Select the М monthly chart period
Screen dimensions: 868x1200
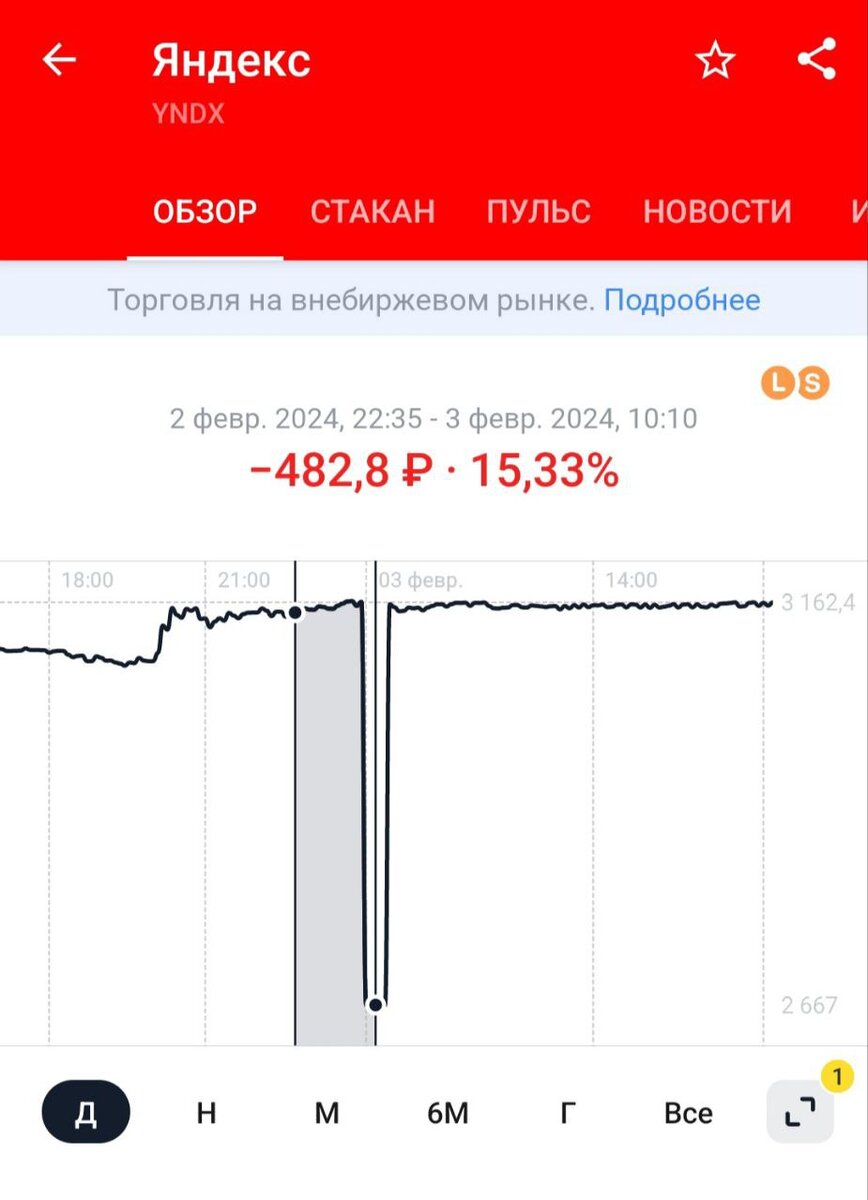tap(325, 1113)
